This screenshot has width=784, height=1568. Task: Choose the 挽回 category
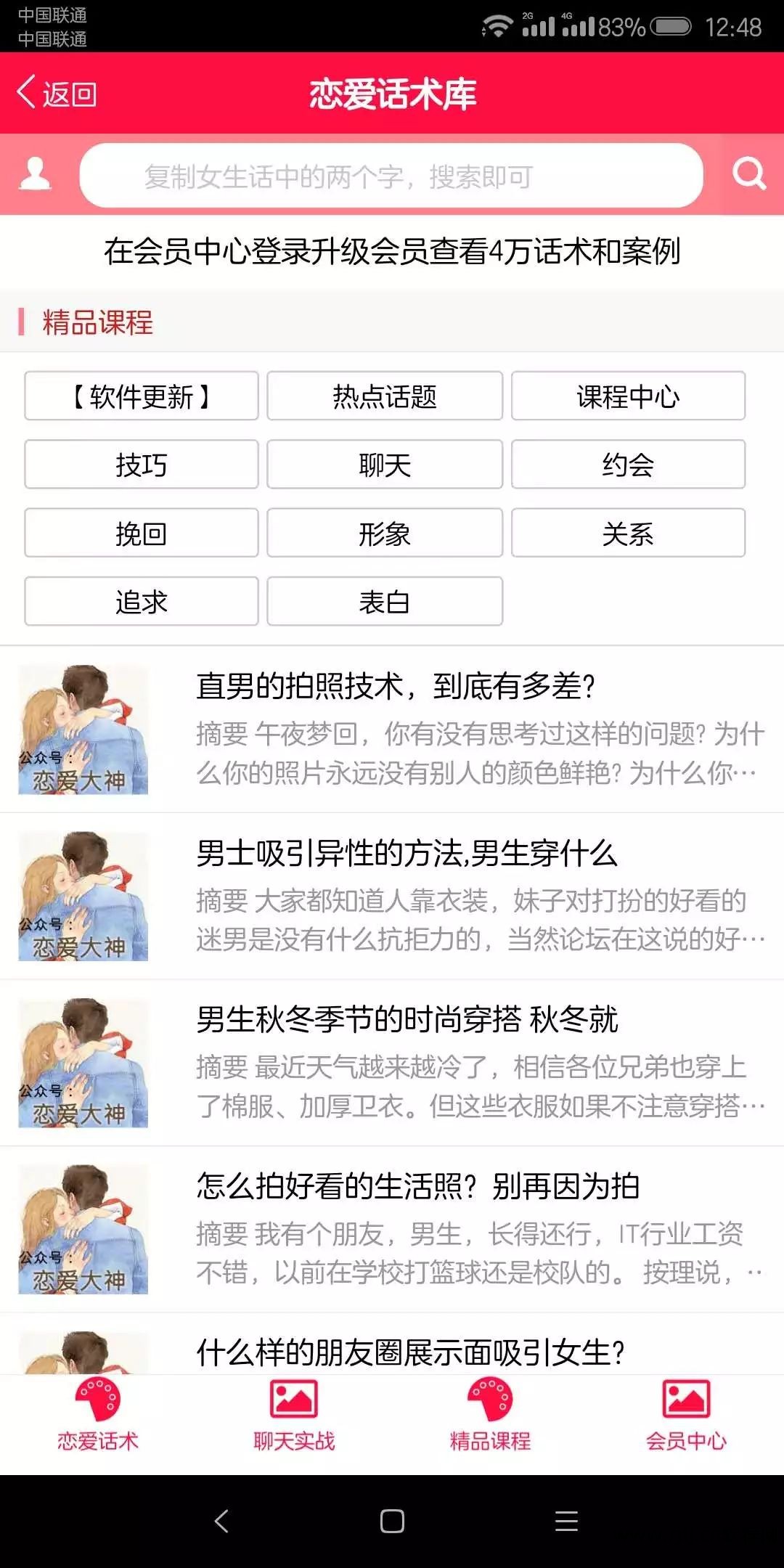pos(142,534)
